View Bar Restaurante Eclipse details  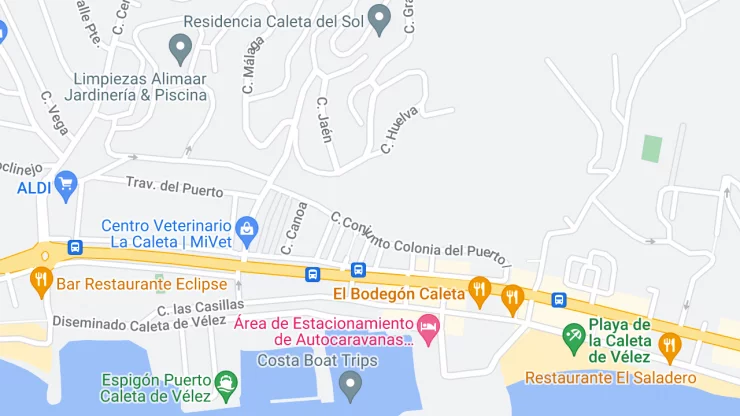(41, 280)
